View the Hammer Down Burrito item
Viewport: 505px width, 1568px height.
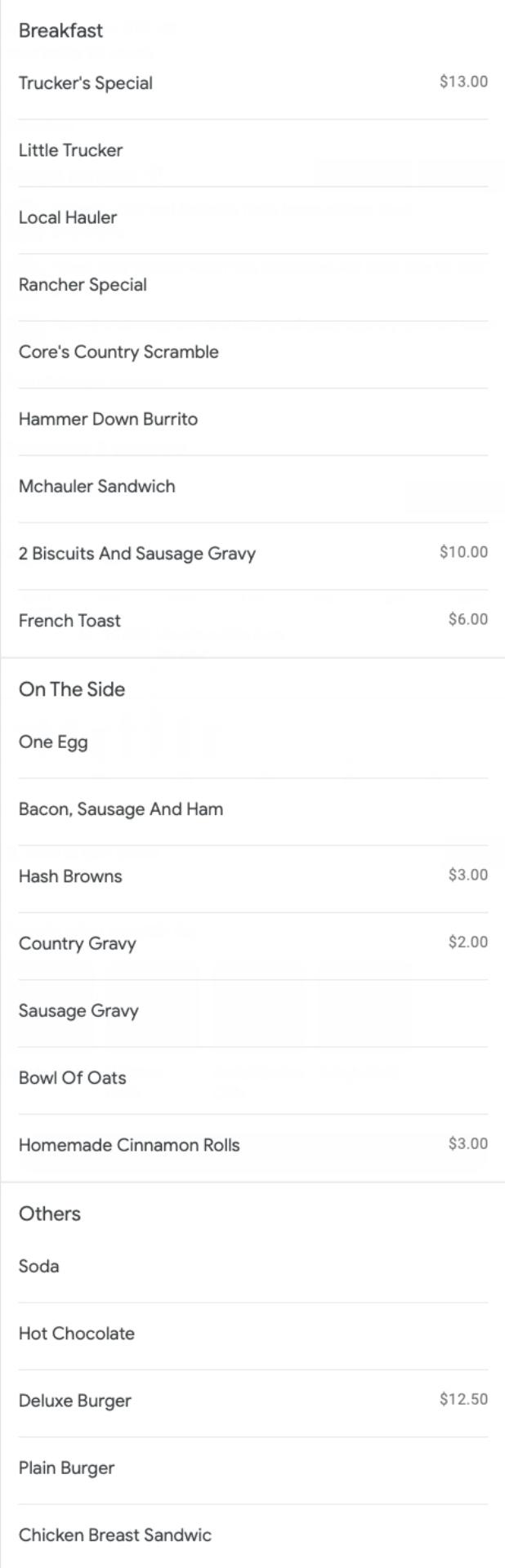[x=108, y=419]
